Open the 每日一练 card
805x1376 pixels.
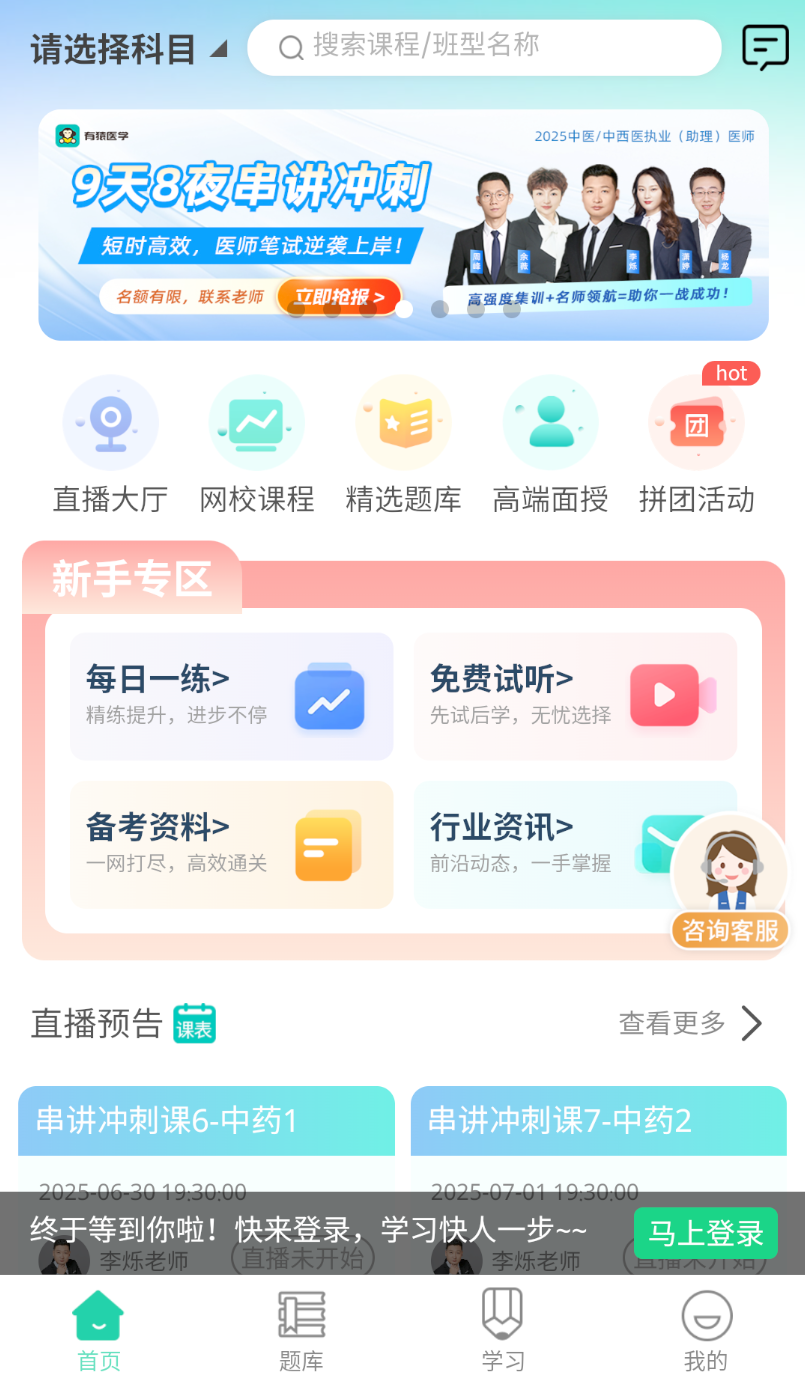(x=231, y=696)
